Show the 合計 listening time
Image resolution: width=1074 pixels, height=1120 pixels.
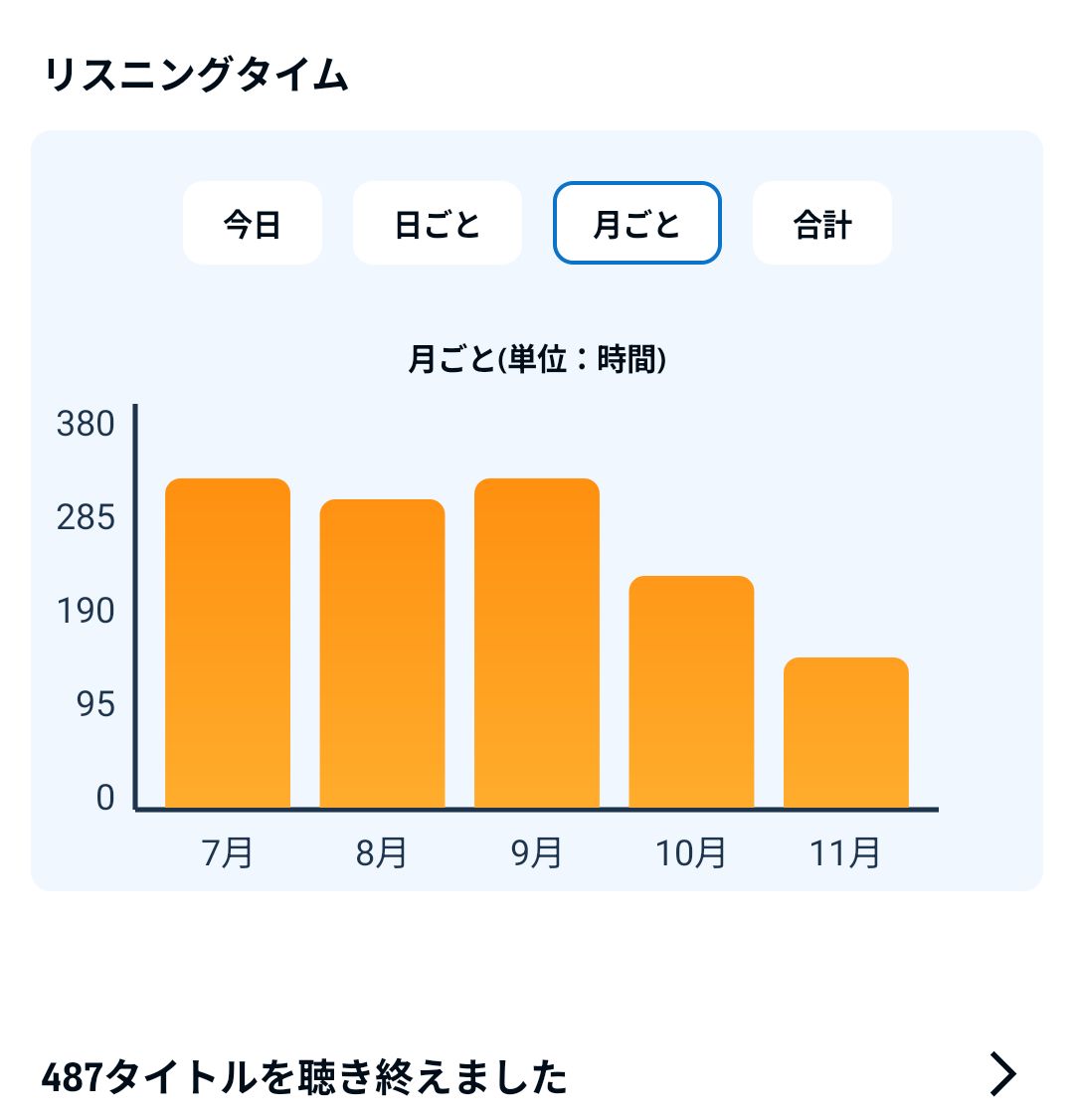[x=821, y=224]
